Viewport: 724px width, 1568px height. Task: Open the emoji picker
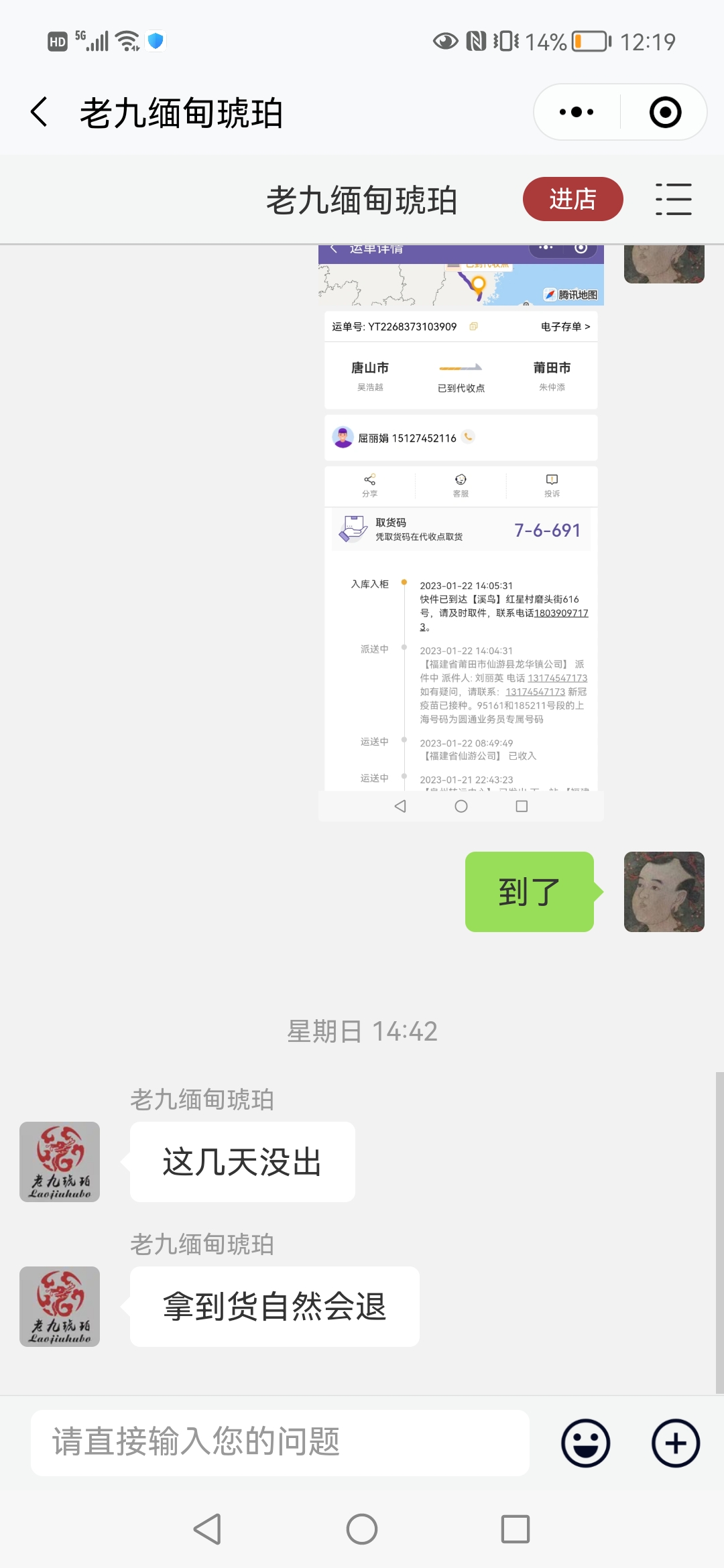[586, 1443]
